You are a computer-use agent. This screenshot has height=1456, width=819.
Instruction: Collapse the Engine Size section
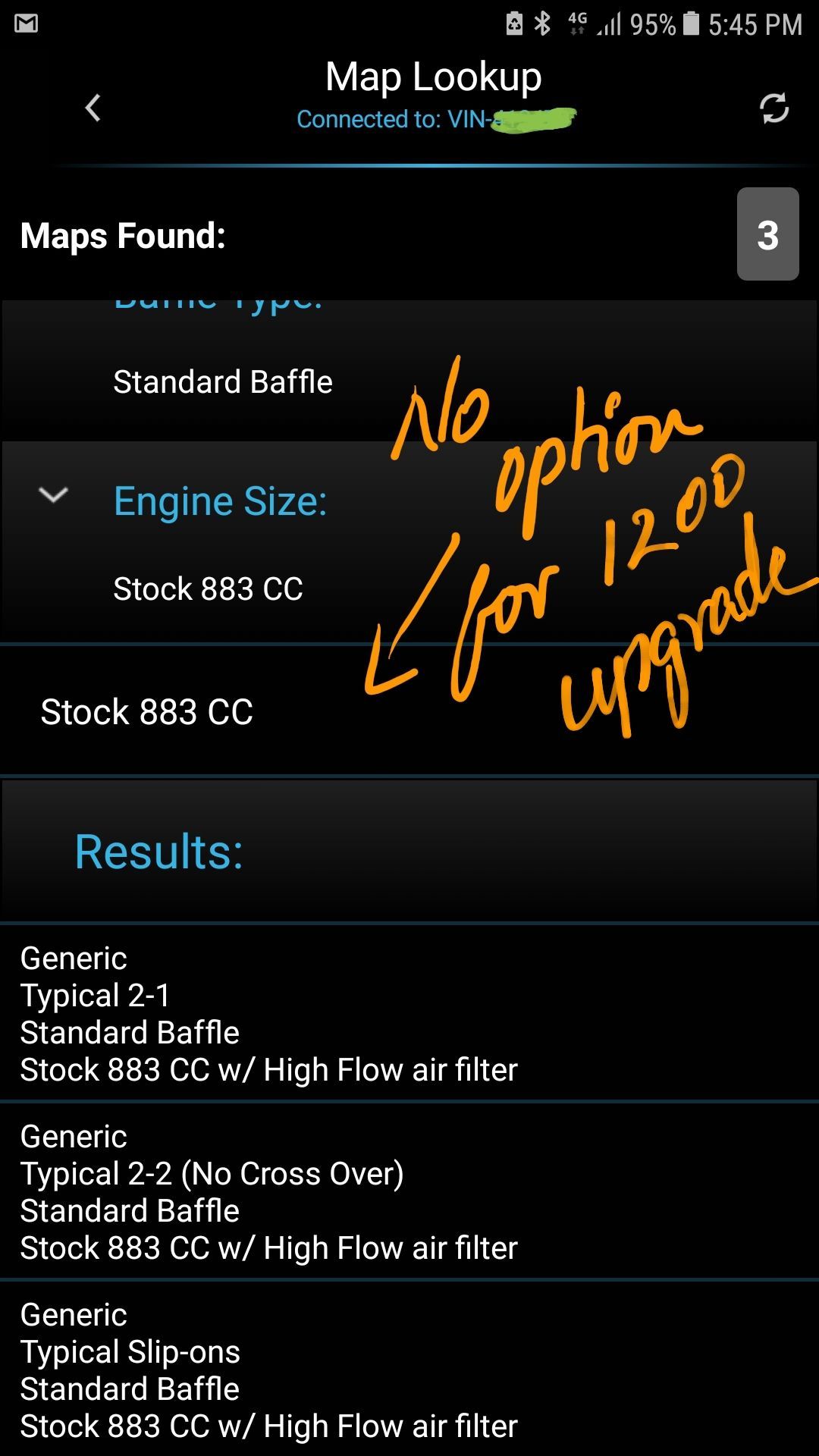[54, 496]
